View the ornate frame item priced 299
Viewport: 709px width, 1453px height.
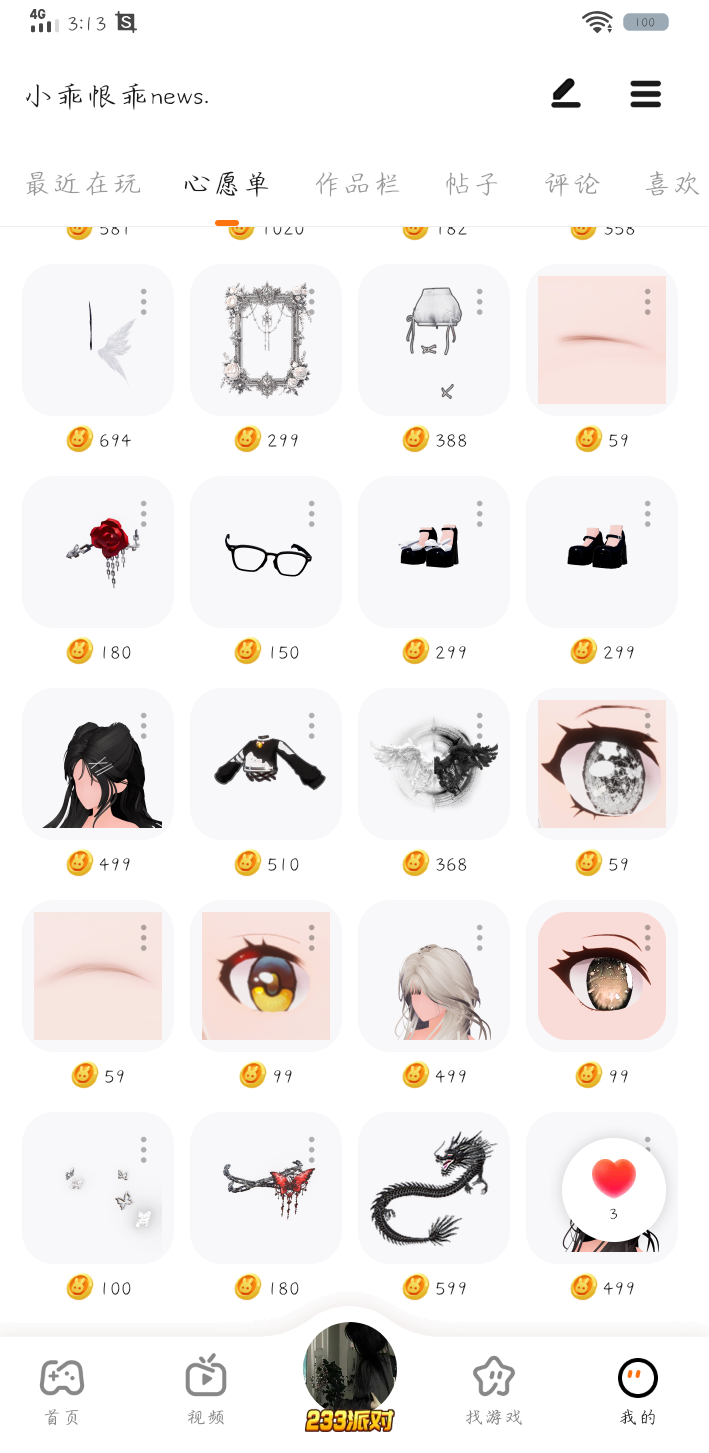coord(266,340)
